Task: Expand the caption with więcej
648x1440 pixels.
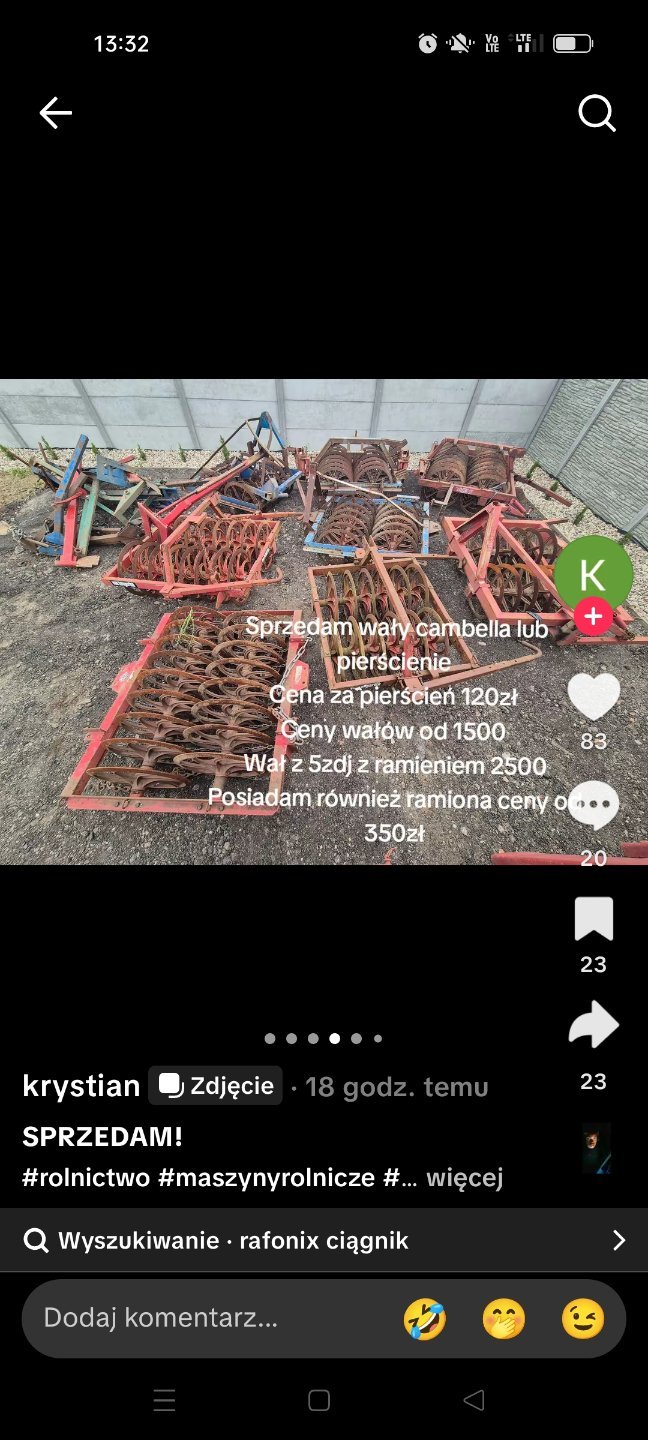Action: click(x=464, y=1177)
